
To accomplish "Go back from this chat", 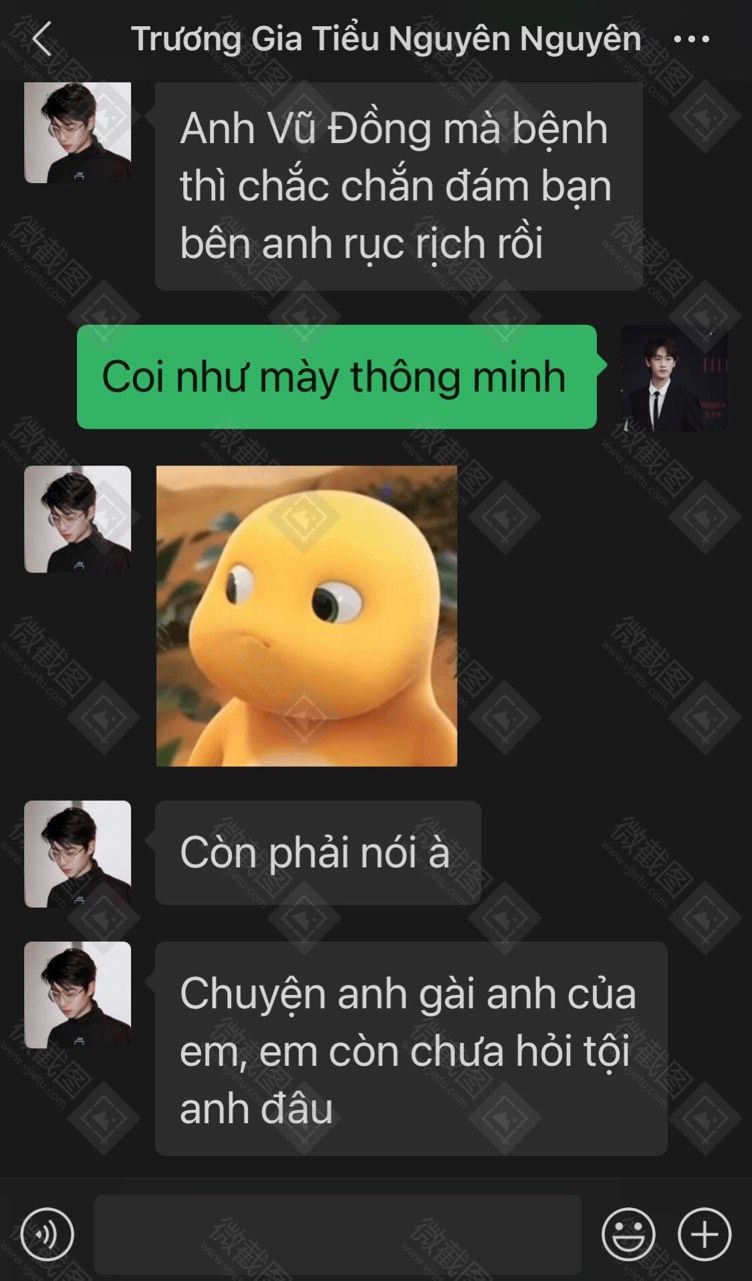I will point(41,40).
